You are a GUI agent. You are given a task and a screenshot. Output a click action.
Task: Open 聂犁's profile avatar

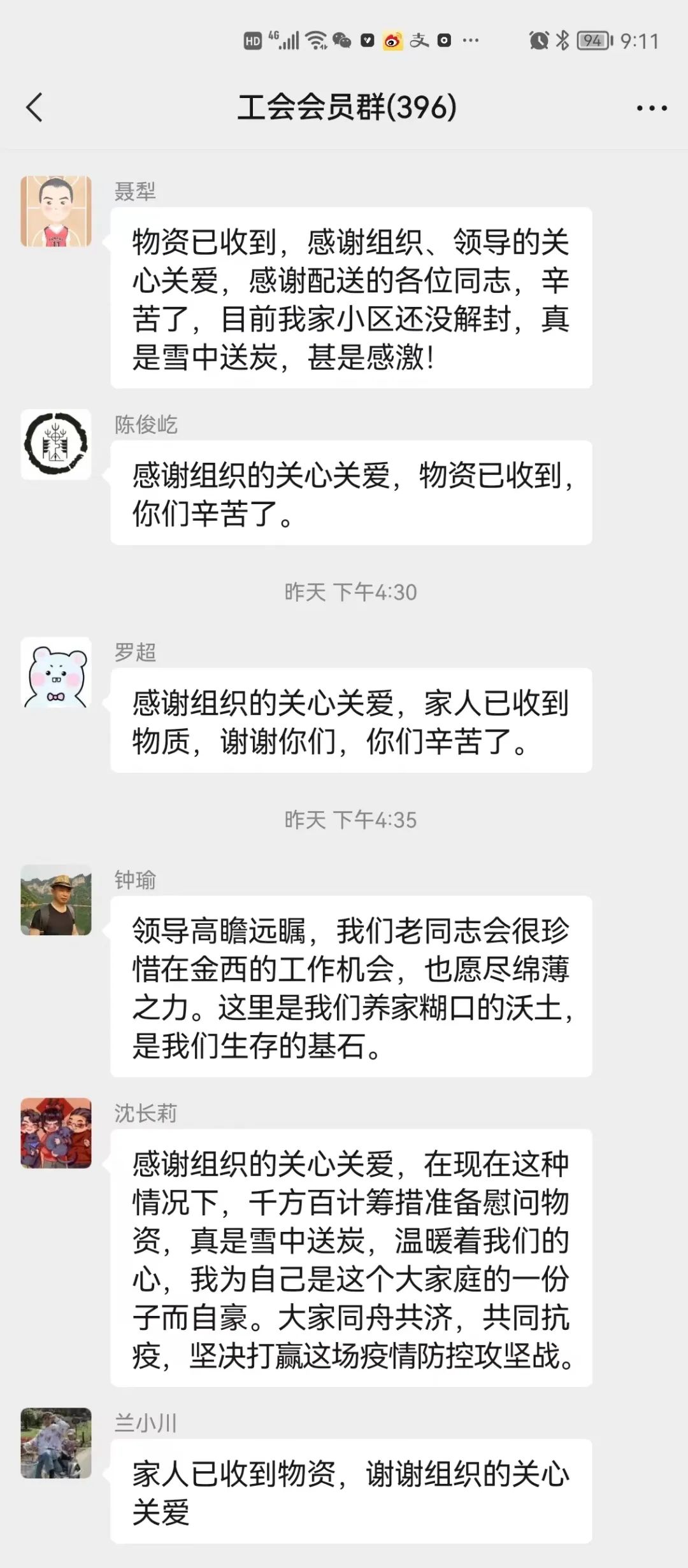(x=56, y=211)
